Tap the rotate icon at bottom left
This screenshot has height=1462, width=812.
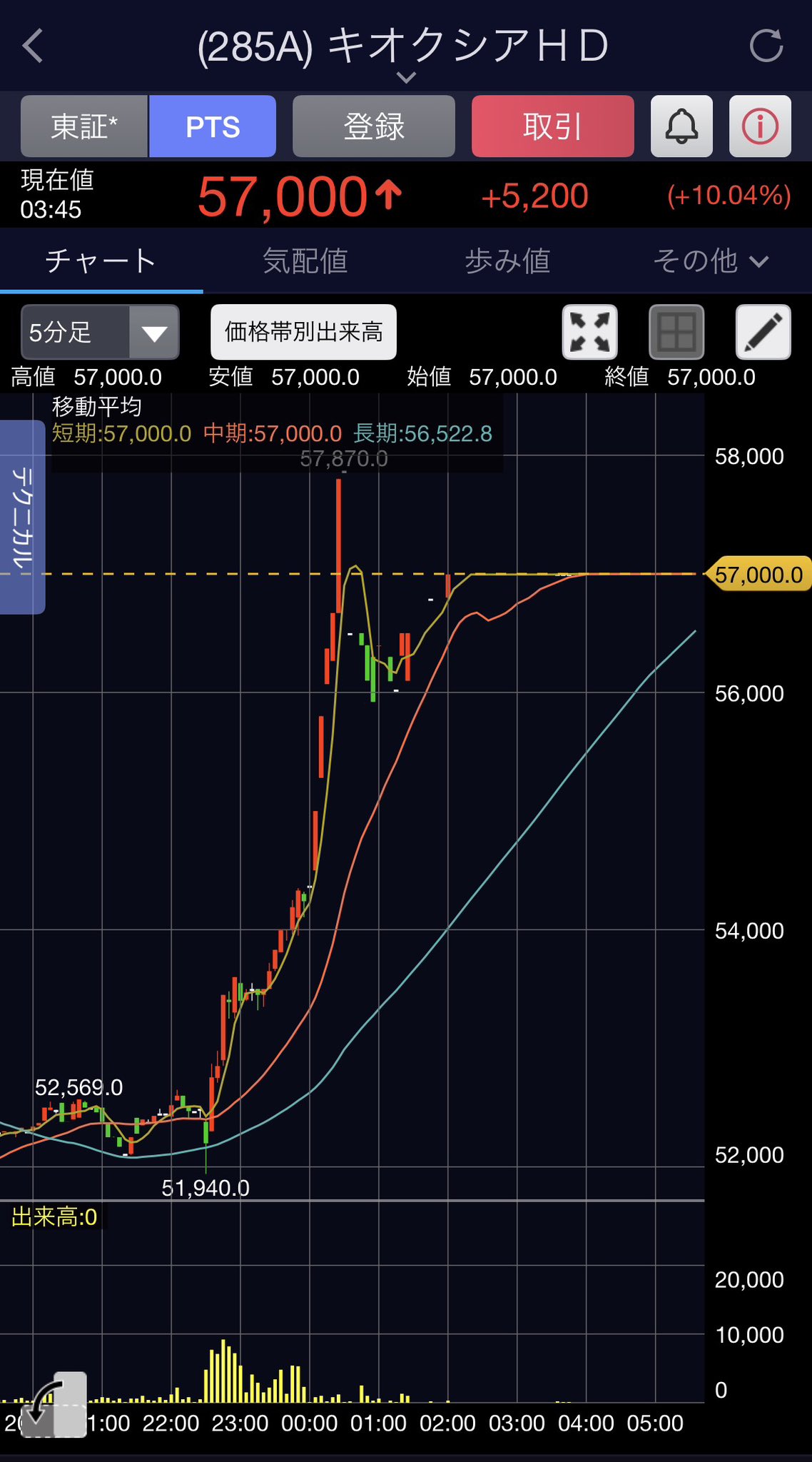[54, 1404]
